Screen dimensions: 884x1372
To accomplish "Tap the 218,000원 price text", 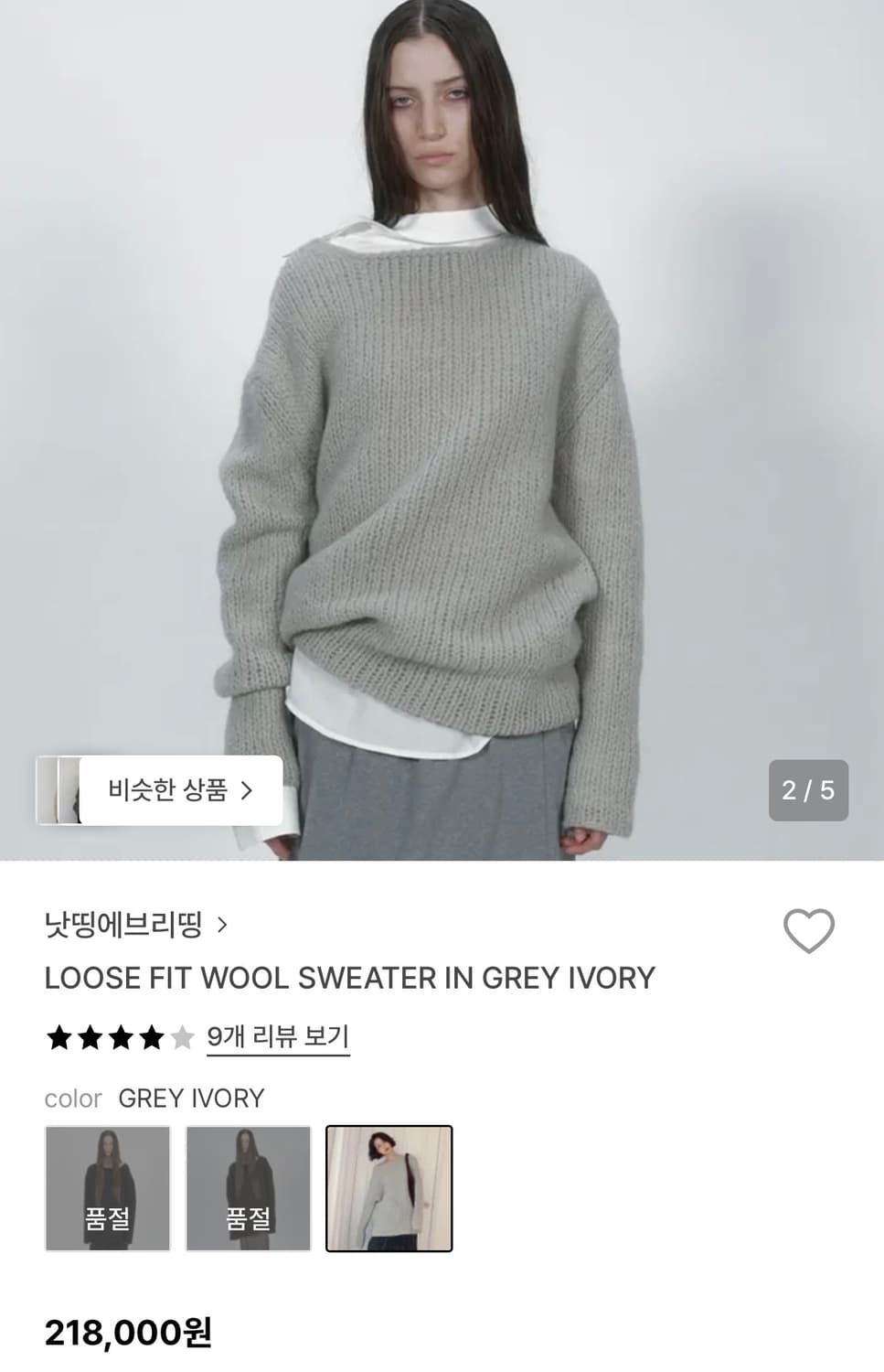I will click(128, 1334).
